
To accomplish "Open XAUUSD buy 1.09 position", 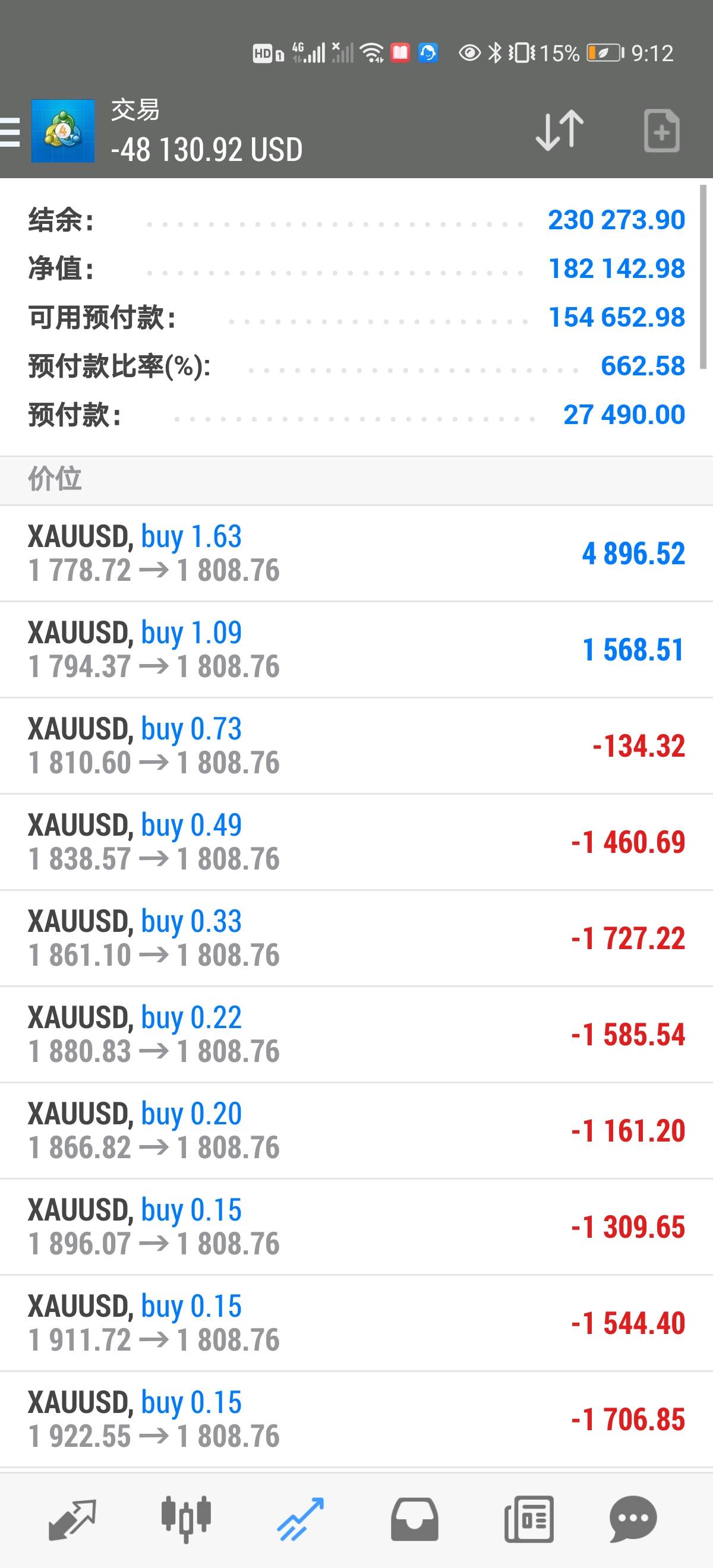I will [356, 650].
